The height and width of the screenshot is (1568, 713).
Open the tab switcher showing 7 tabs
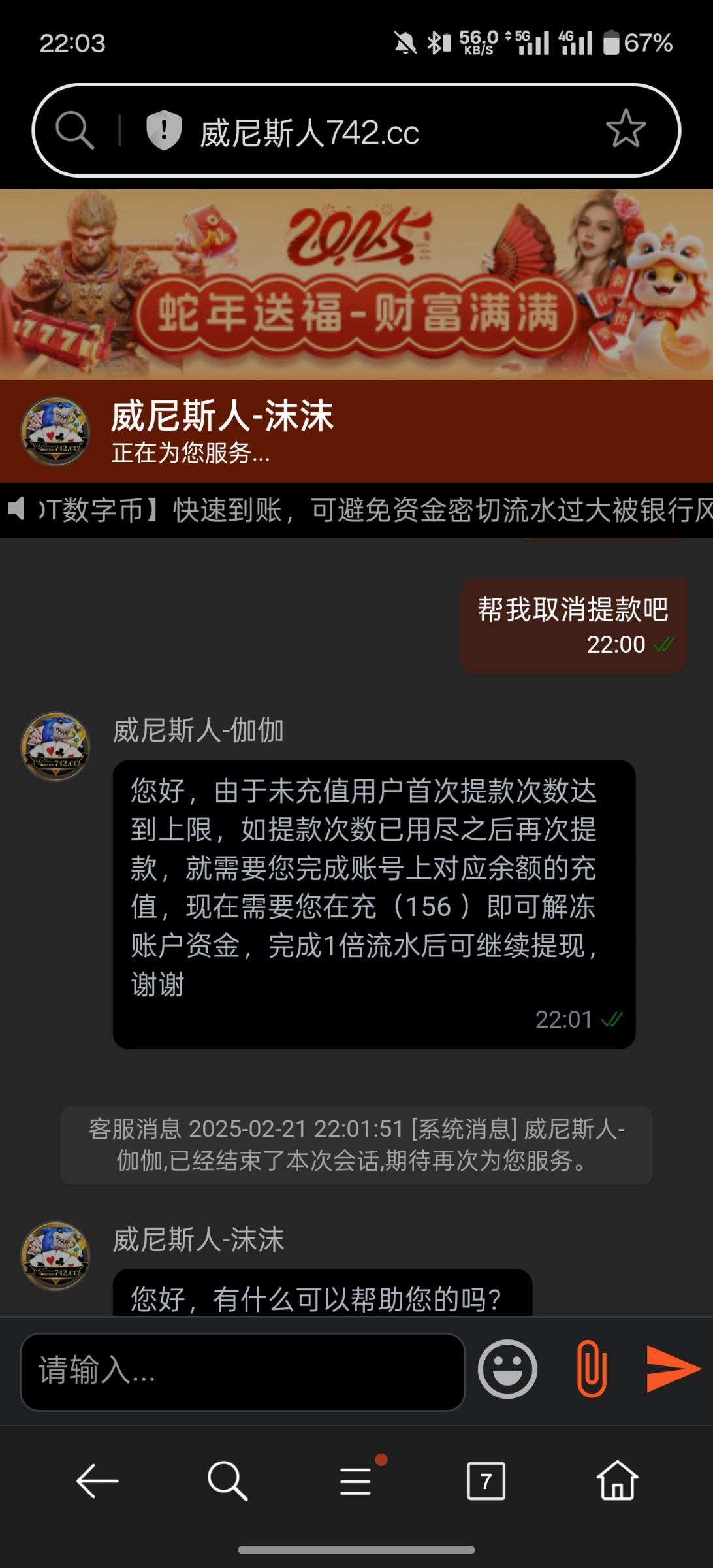click(486, 1480)
